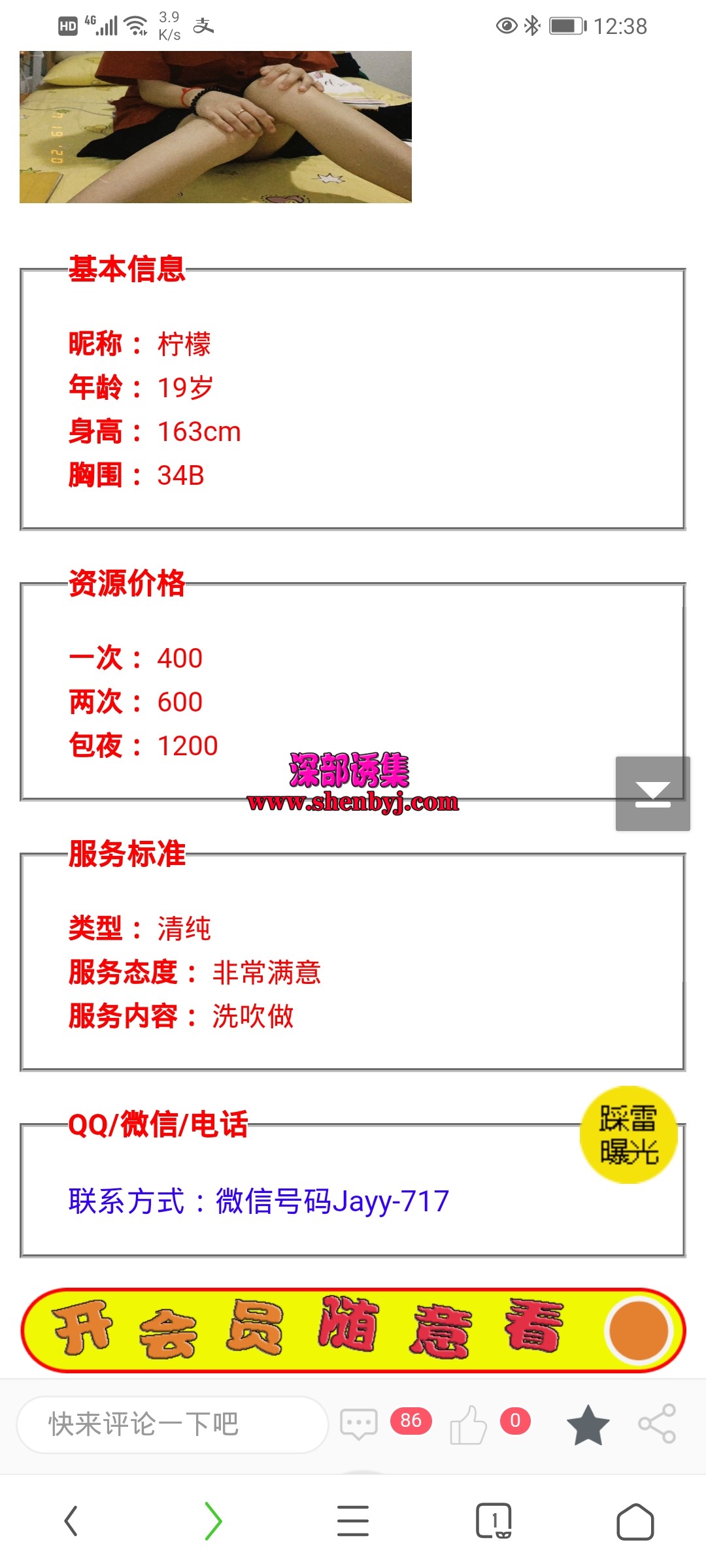Viewport: 706px width, 1568px height.
Task: Tap the gray jump-to-bottom arrow button
Action: (652, 794)
